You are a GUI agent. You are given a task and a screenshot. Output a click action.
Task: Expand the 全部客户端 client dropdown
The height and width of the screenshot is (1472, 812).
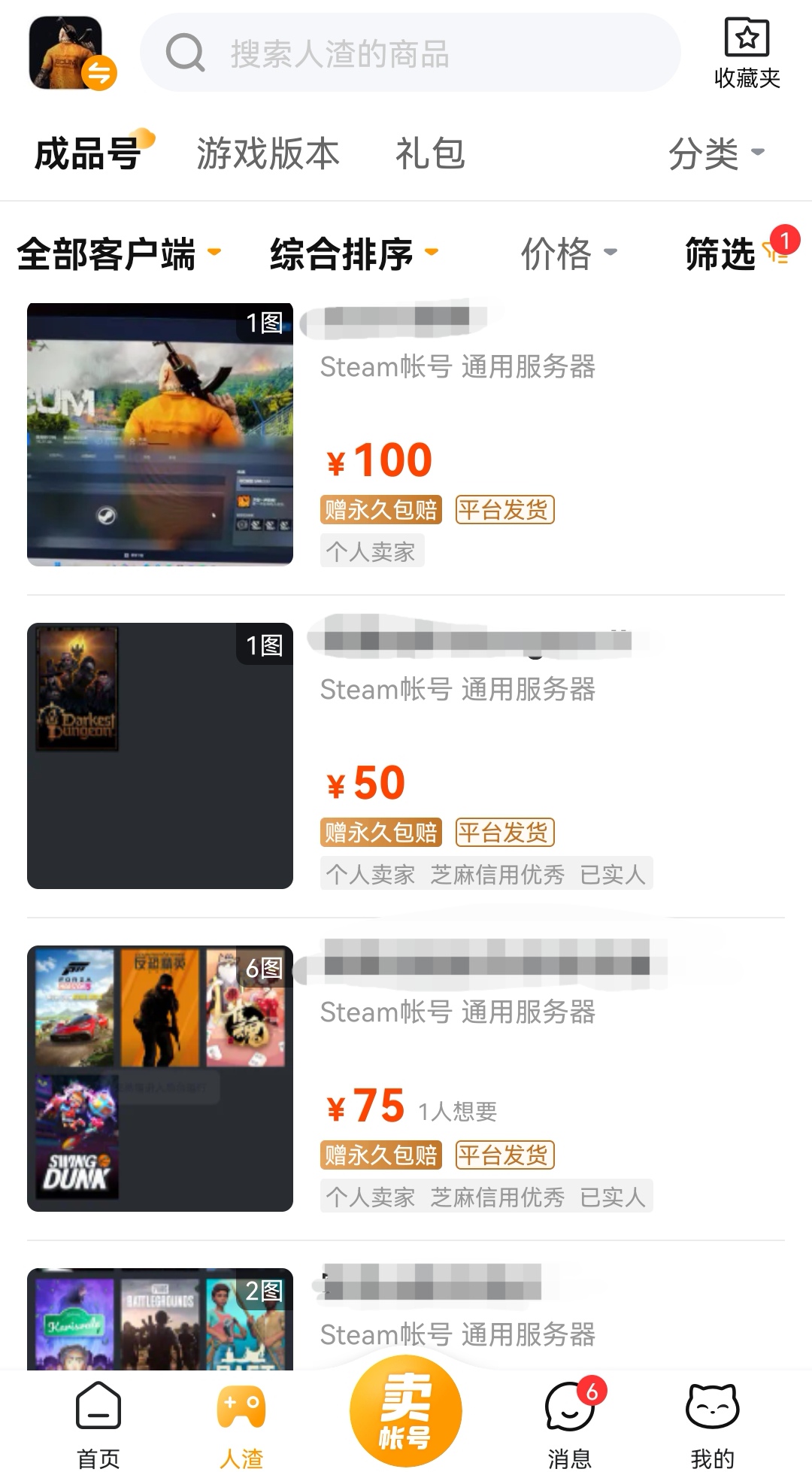[x=118, y=253]
